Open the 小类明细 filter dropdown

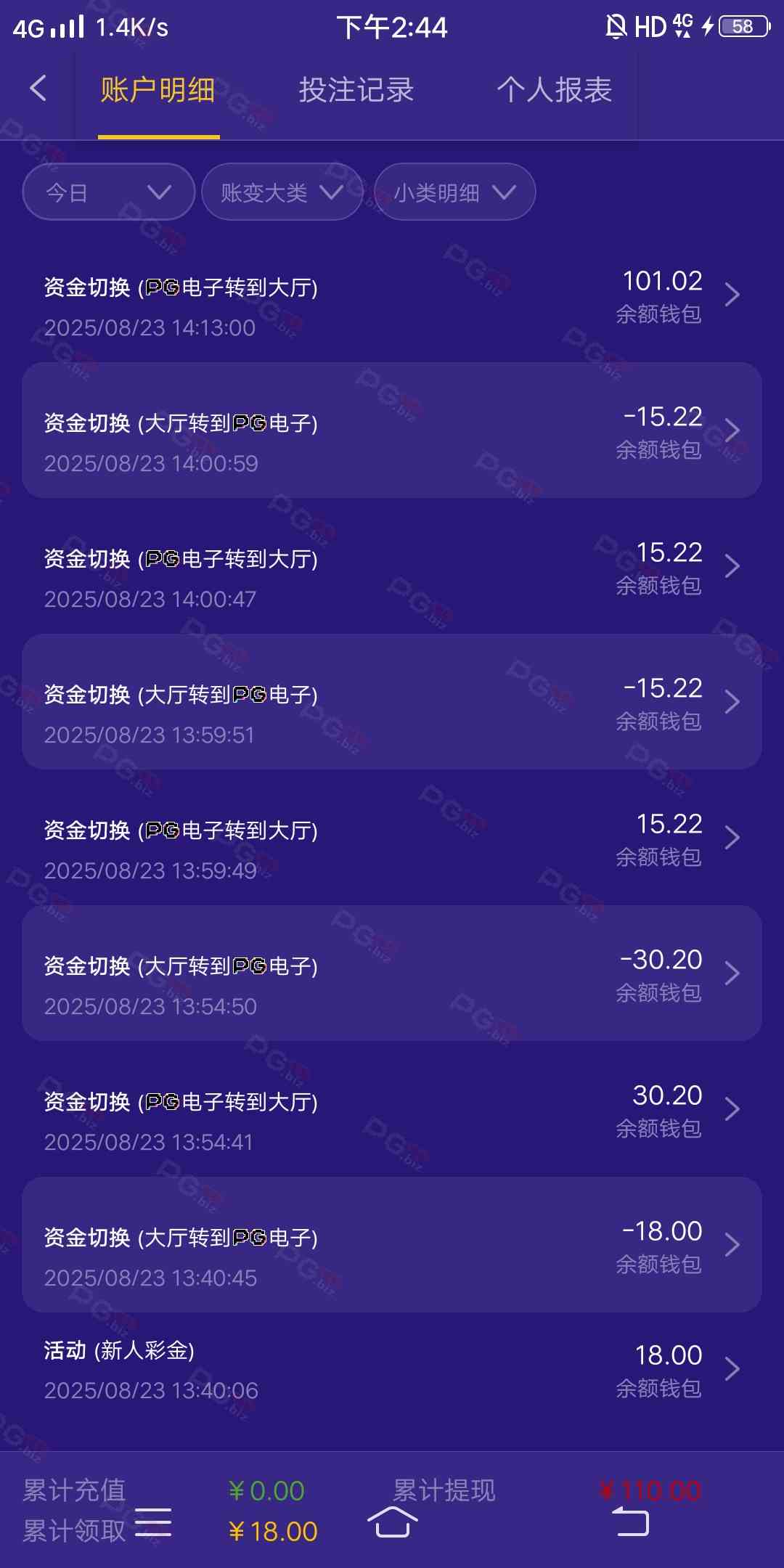454,192
